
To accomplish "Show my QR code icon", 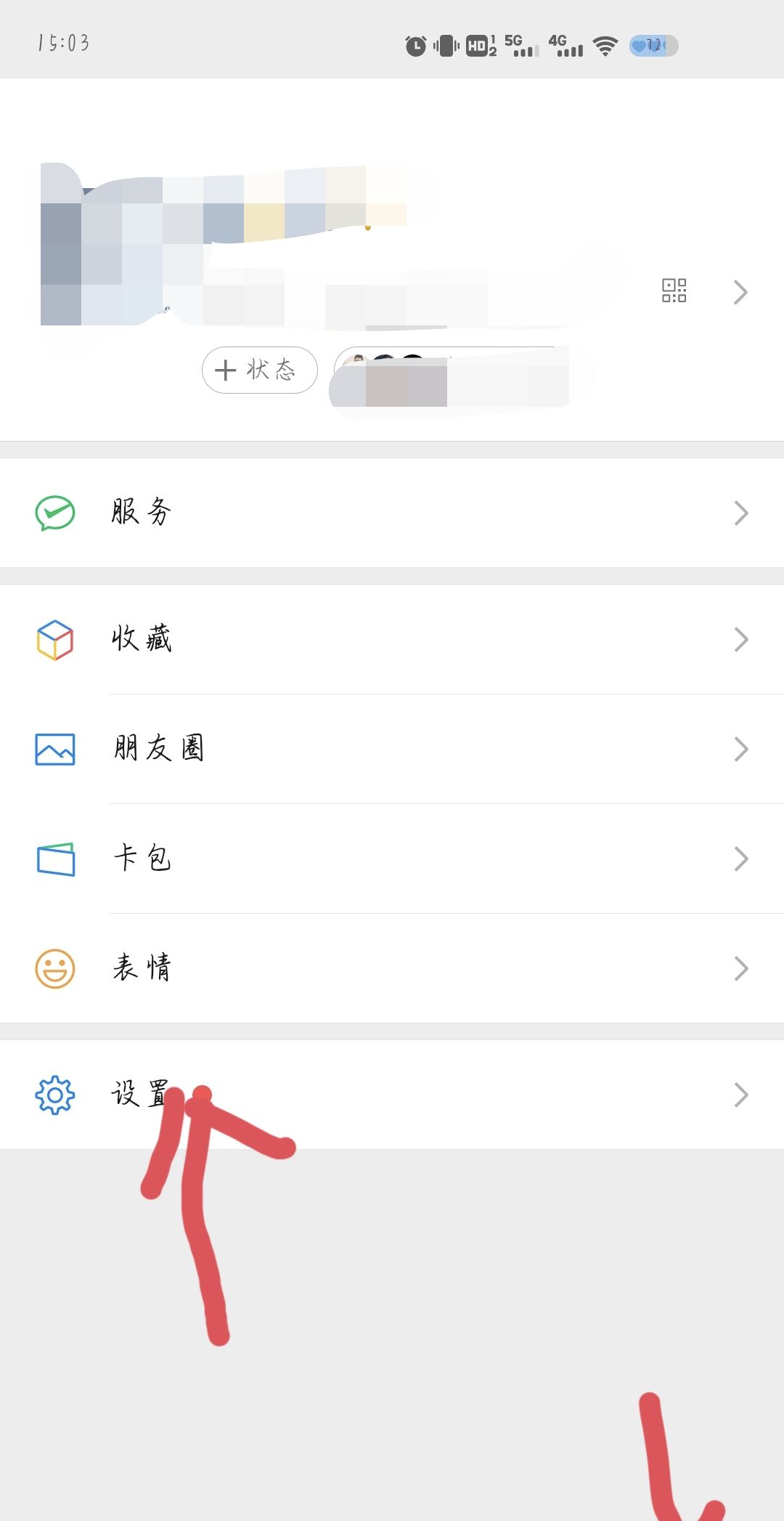I will tap(674, 290).
